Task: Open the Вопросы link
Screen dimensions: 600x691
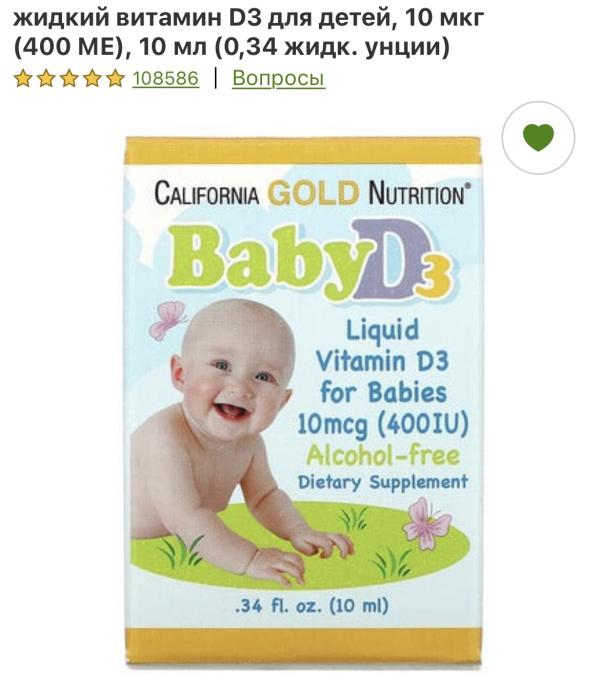Action: click(x=278, y=78)
